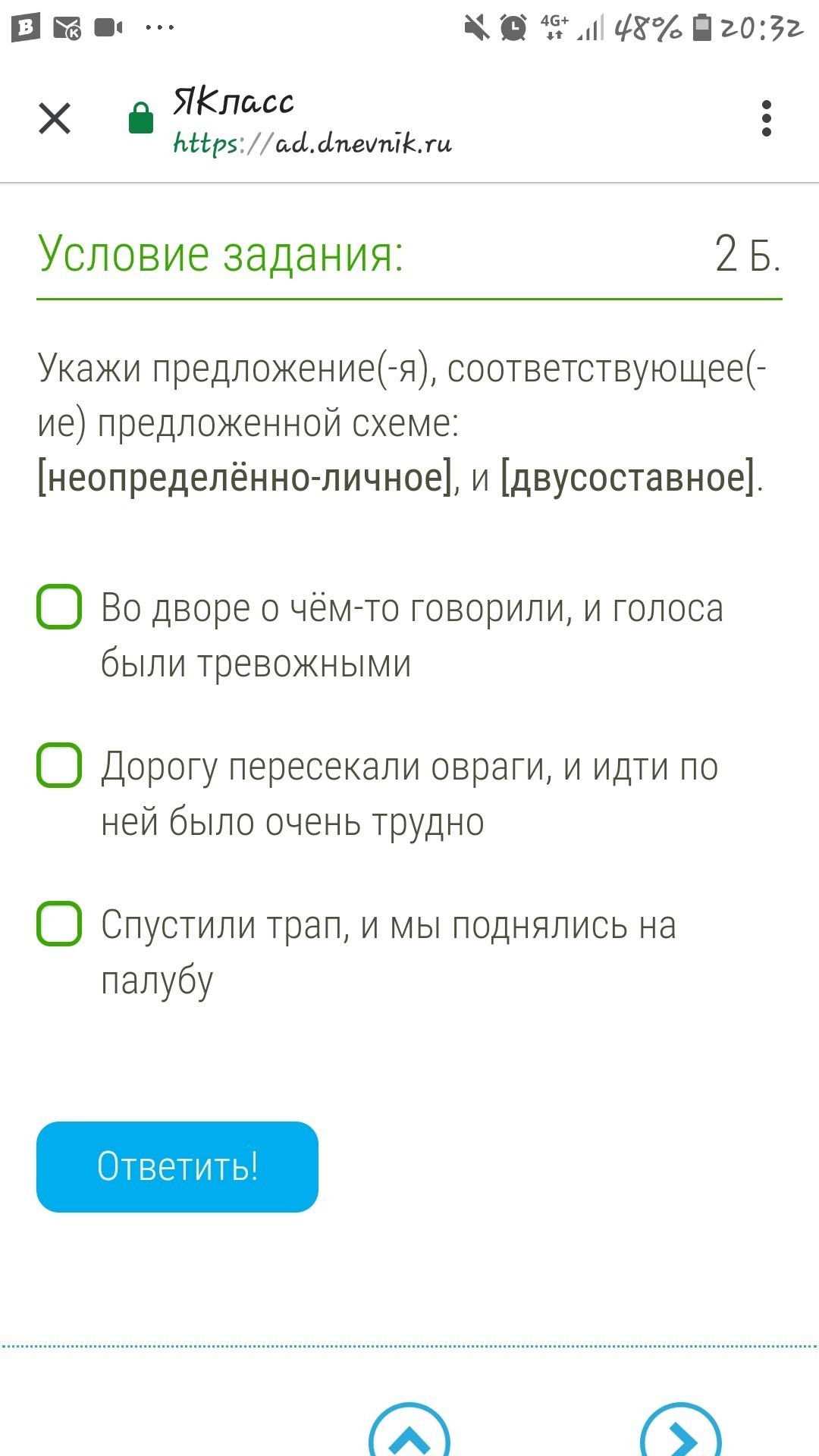819x1456 pixels.
Task: Open the three-dot overflow menu
Action: point(767,118)
